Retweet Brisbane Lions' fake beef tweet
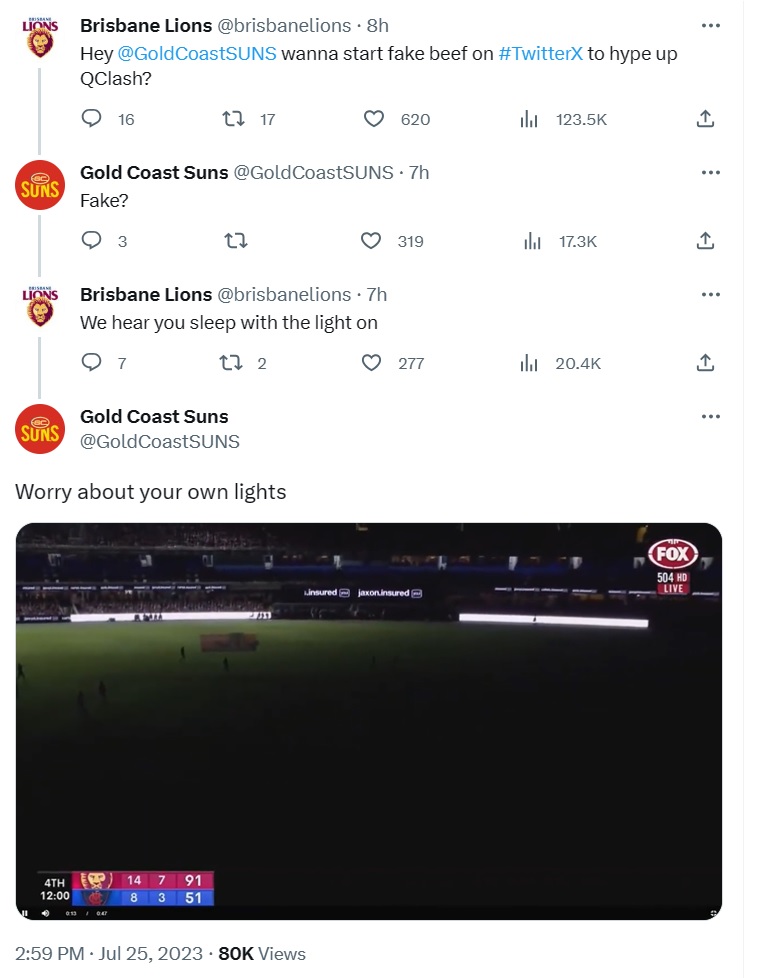 click(233, 119)
